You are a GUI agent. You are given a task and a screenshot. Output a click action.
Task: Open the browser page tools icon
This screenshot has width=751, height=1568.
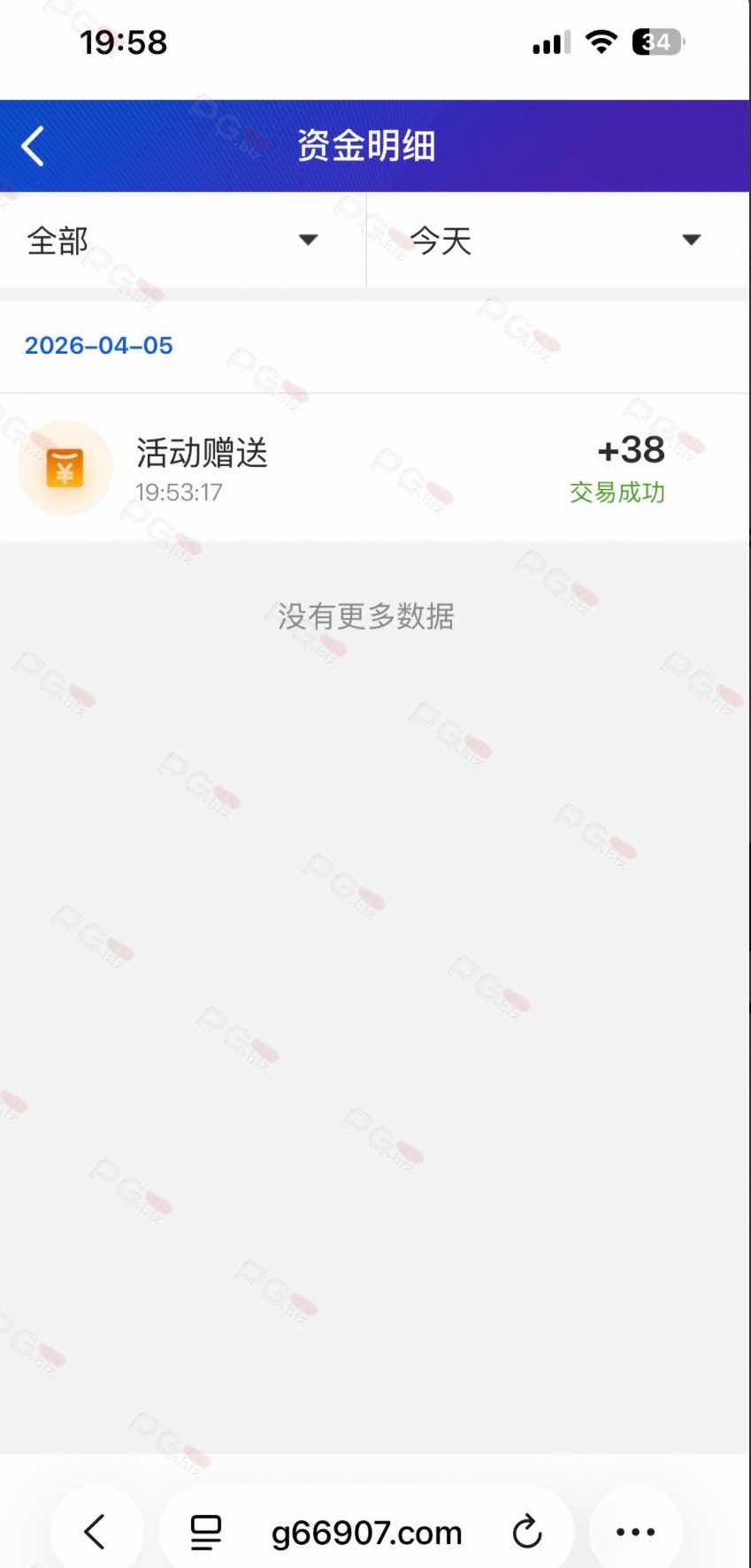[206, 1532]
